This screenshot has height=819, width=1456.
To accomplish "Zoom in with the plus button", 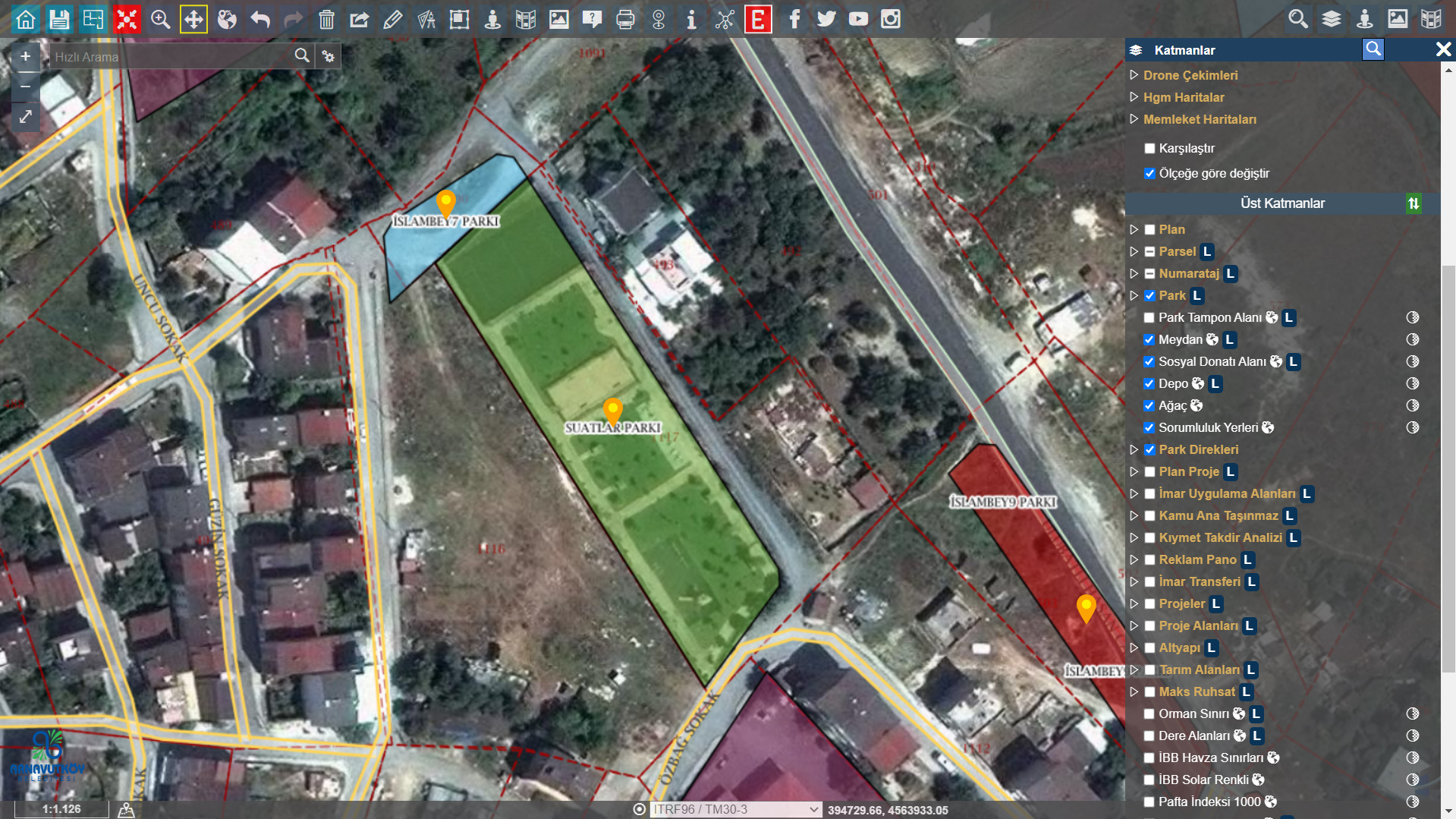I will point(25,57).
